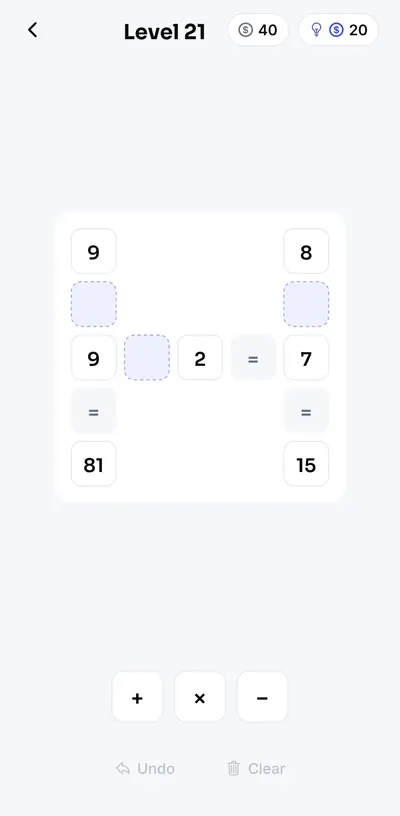Select the empty operator slot between 9 and 2
The width and height of the screenshot is (400, 816).
(147, 358)
